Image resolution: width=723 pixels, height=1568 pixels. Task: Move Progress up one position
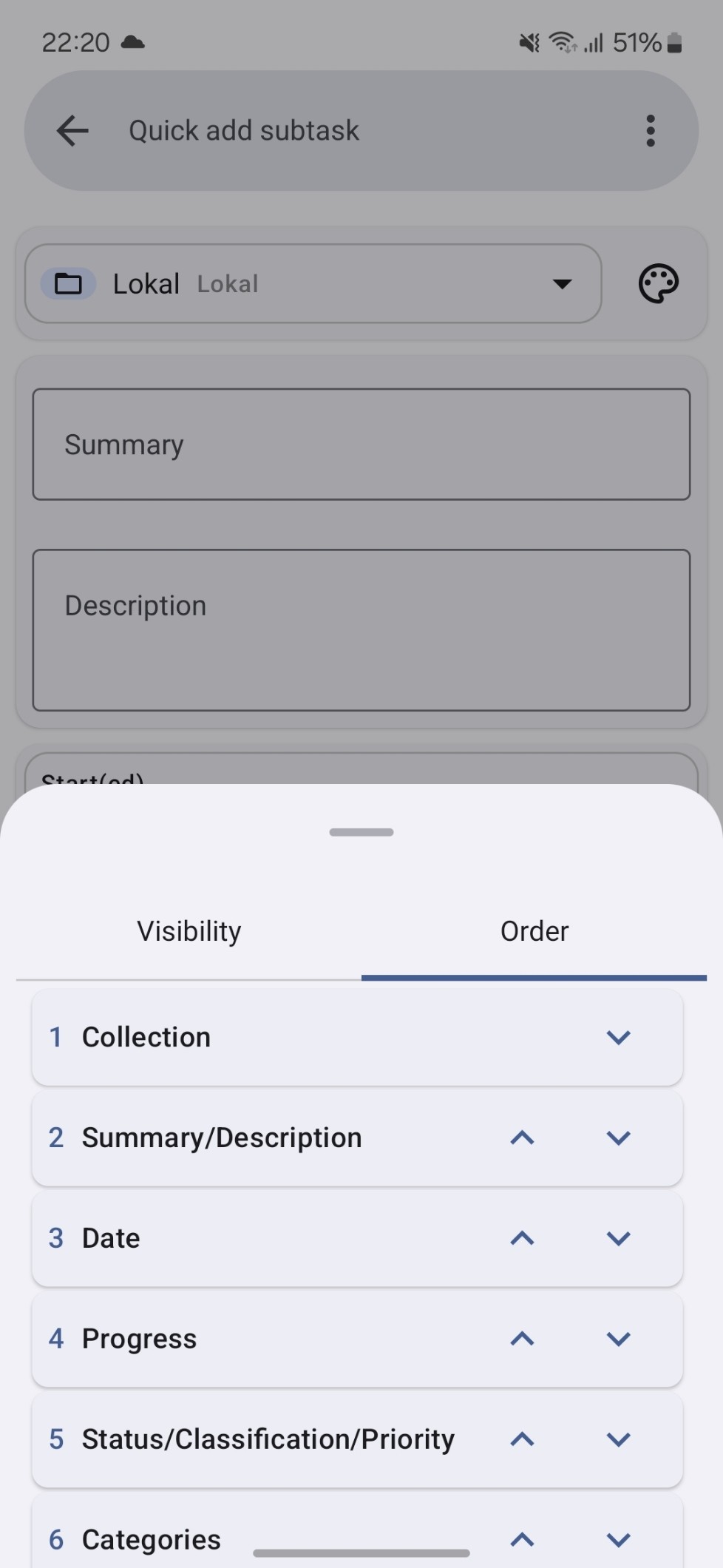point(522,1339)
